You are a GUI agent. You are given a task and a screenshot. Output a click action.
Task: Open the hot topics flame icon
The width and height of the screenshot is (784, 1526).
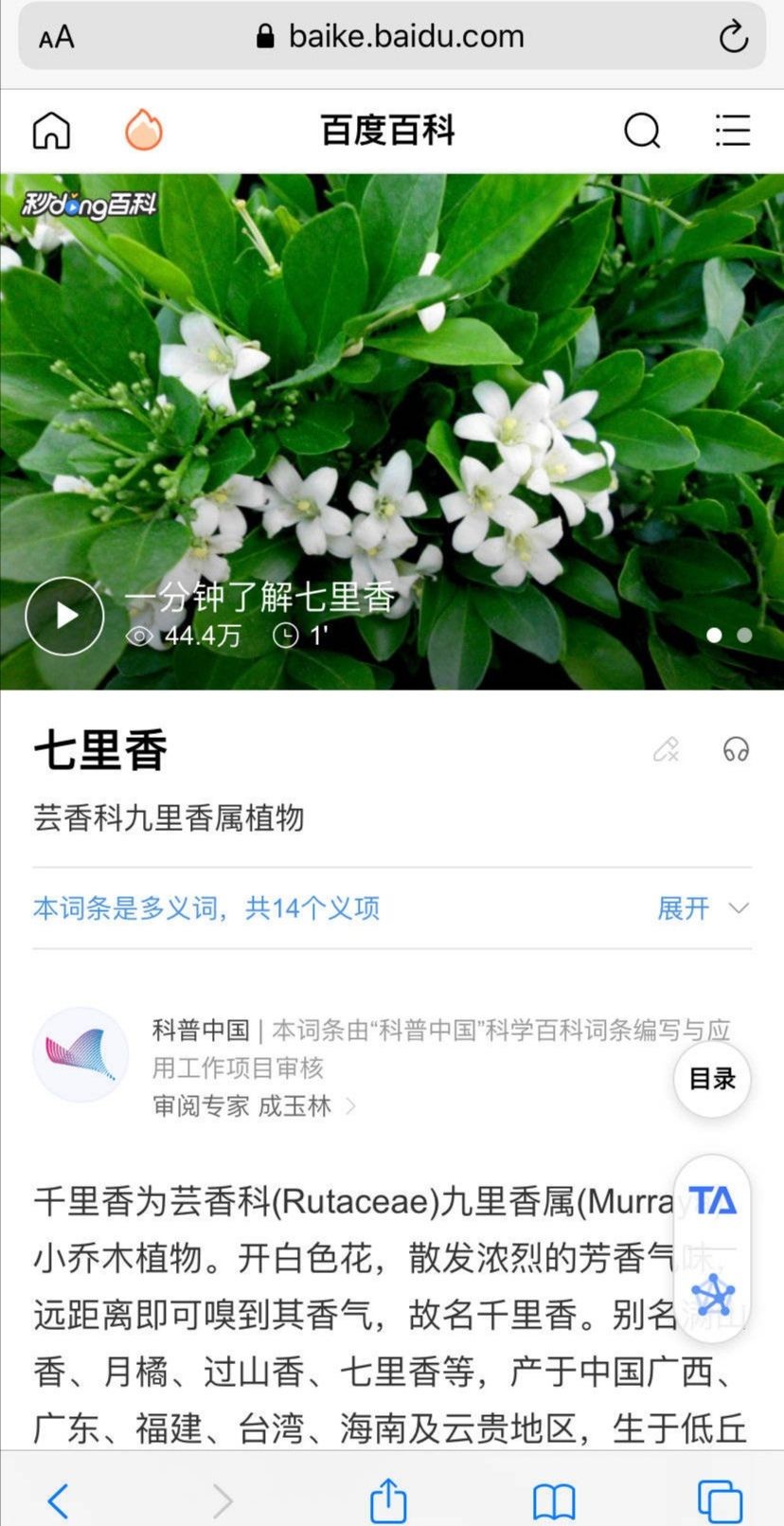(144, 131)
